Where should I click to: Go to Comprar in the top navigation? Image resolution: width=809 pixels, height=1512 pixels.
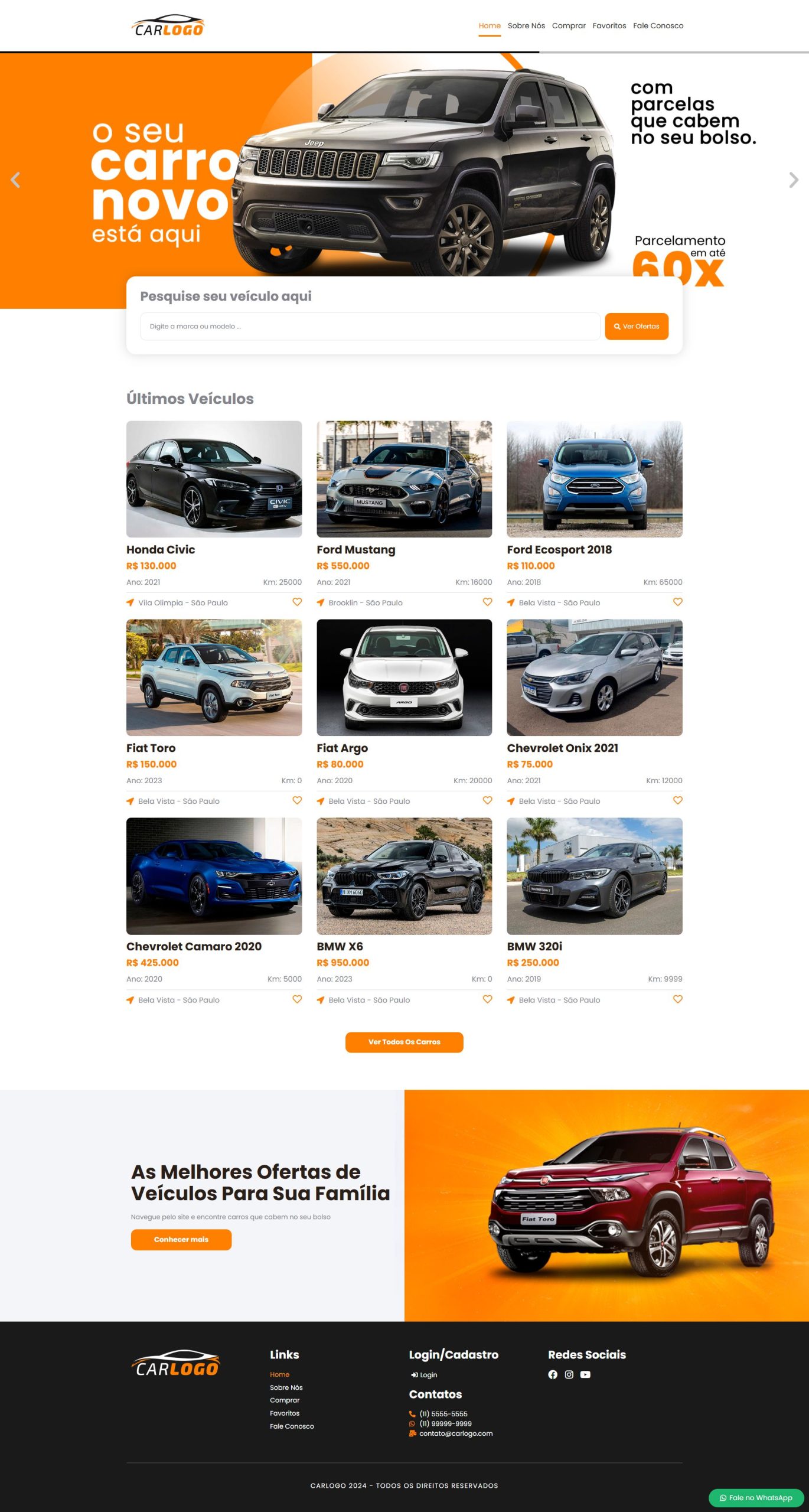pyautogui.click(x=569, y=26)
